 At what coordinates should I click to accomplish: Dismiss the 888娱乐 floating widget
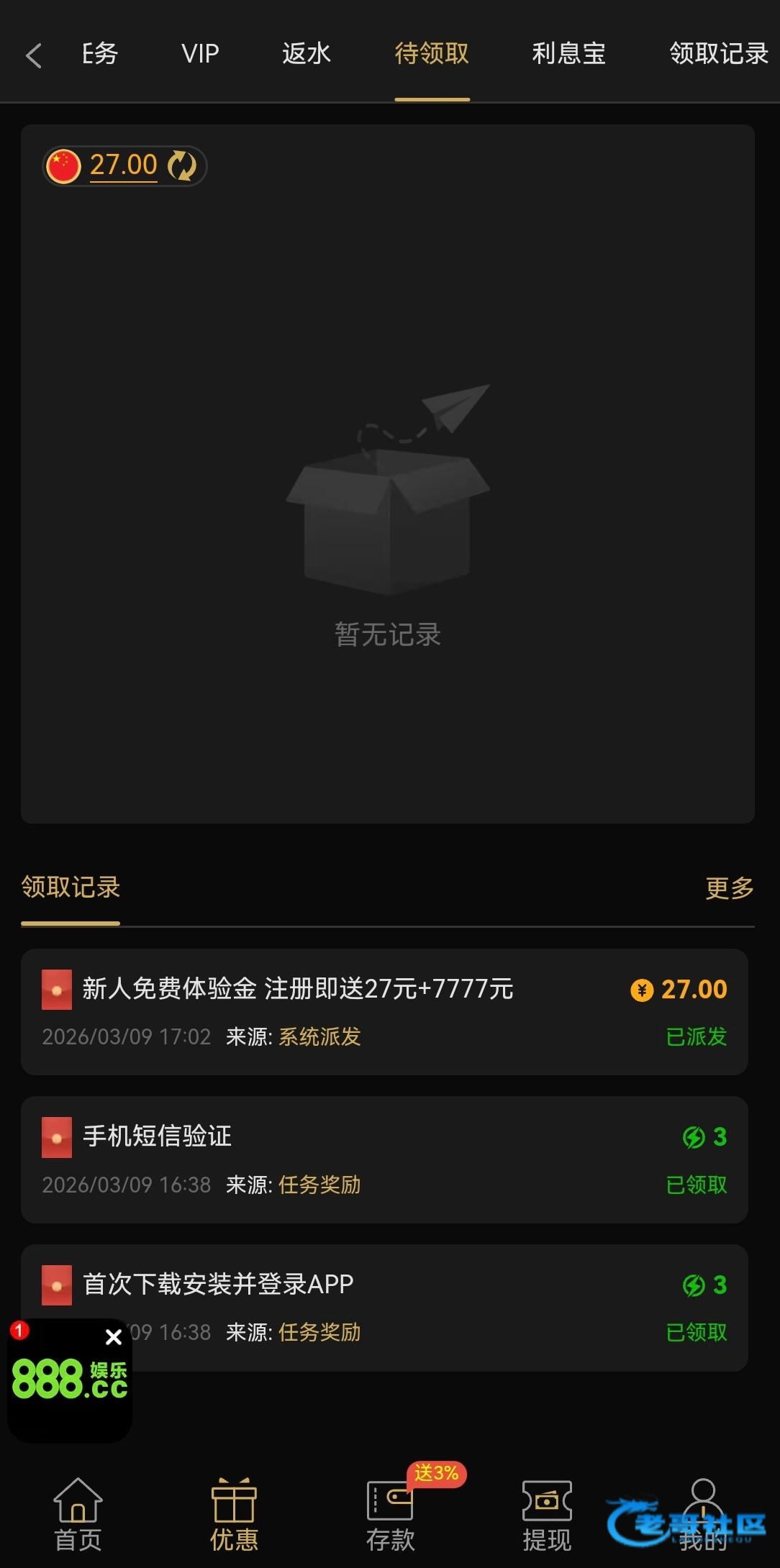click(x=114, y=1337)
